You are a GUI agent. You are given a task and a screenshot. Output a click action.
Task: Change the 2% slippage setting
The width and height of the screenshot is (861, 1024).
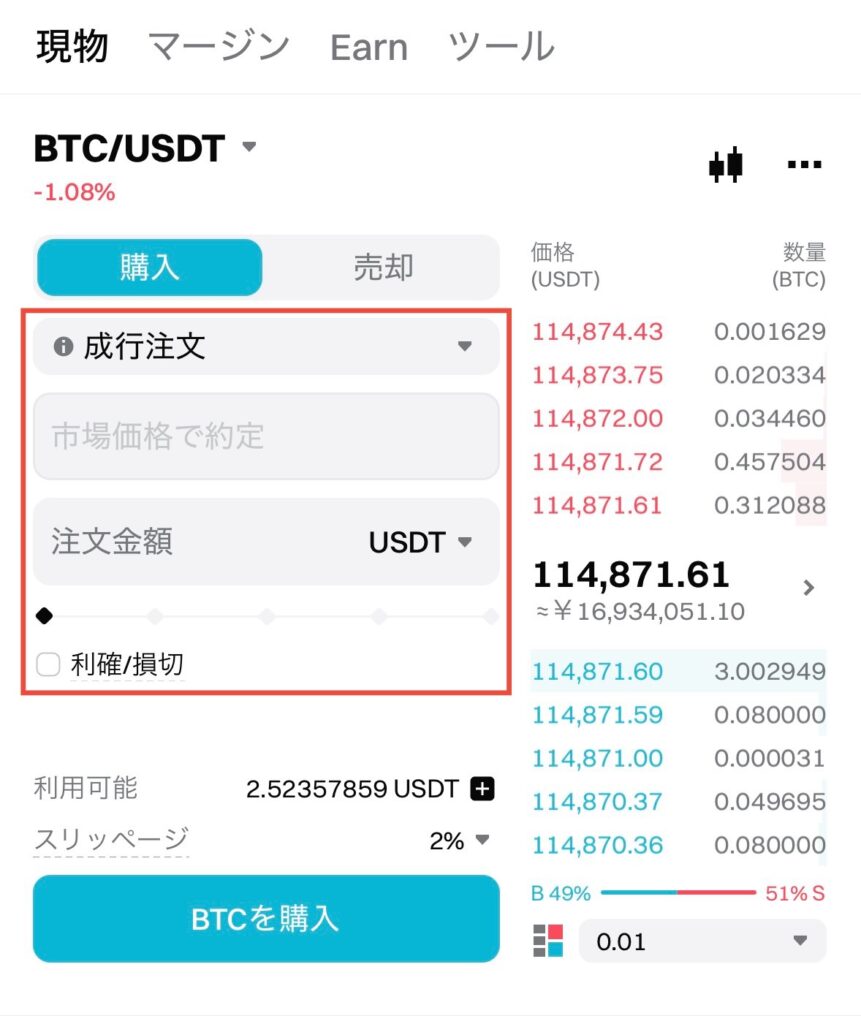coord(460,841)
